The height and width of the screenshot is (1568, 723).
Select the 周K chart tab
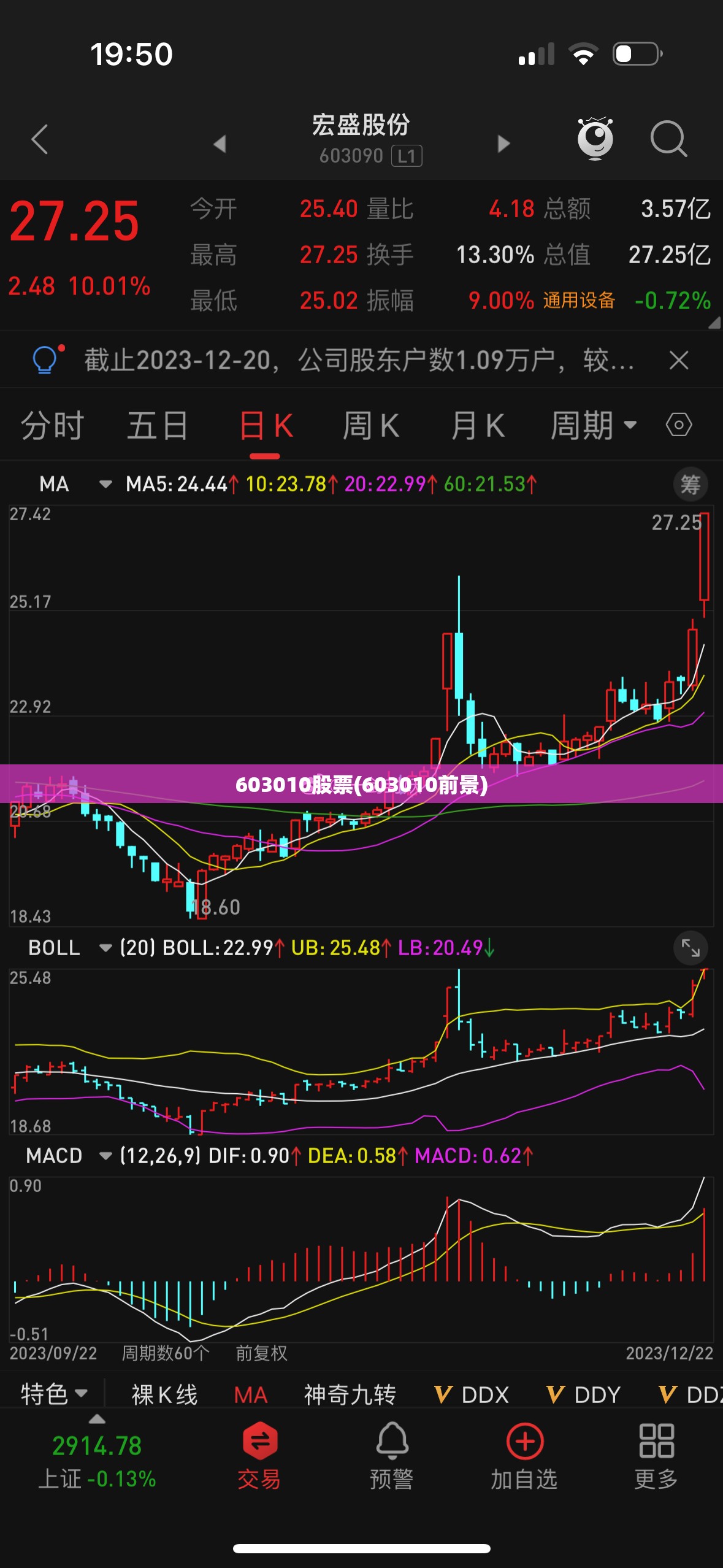(371, 425)
